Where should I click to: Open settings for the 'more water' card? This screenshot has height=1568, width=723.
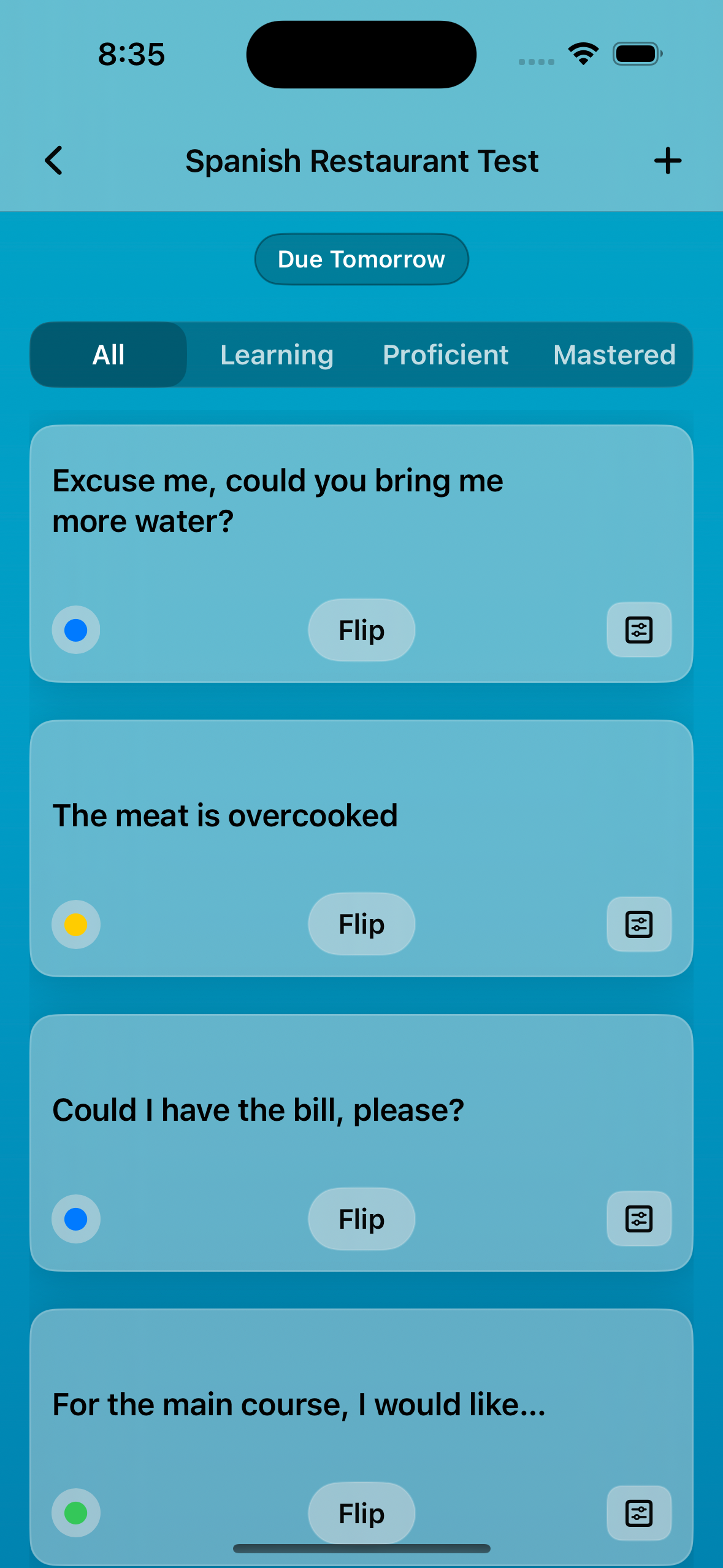coord(638,630)
